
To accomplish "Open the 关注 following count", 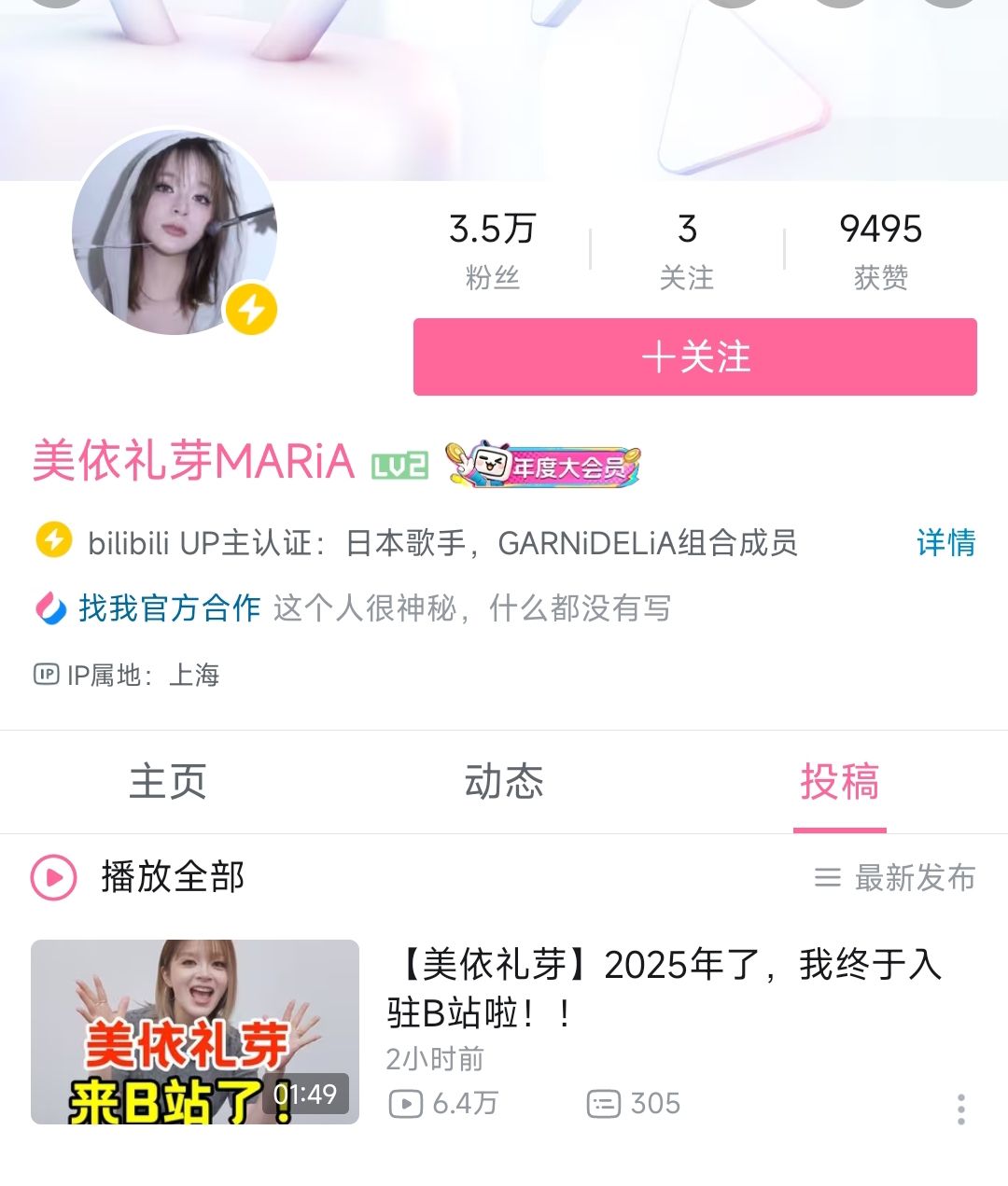I will click(686, 250).
